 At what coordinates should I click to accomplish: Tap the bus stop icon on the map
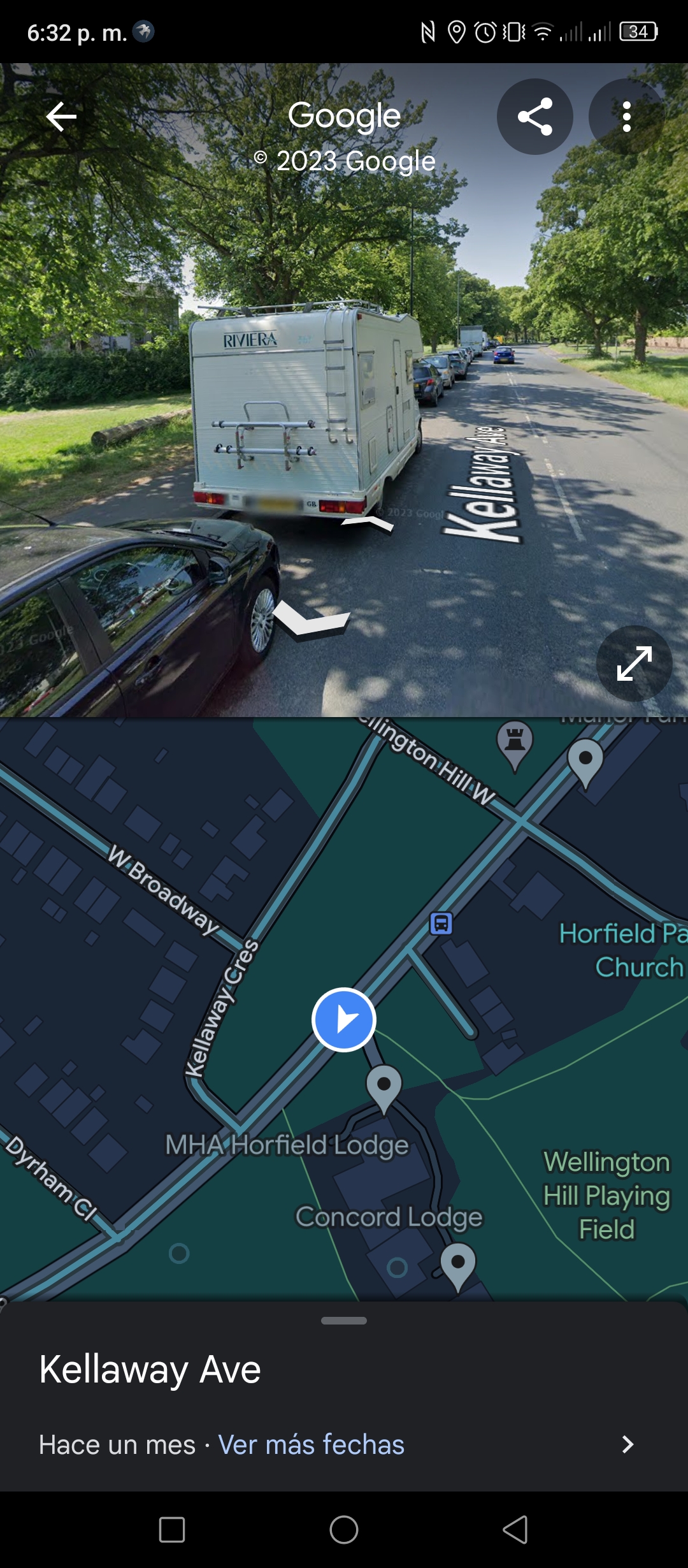coord(441,923)
